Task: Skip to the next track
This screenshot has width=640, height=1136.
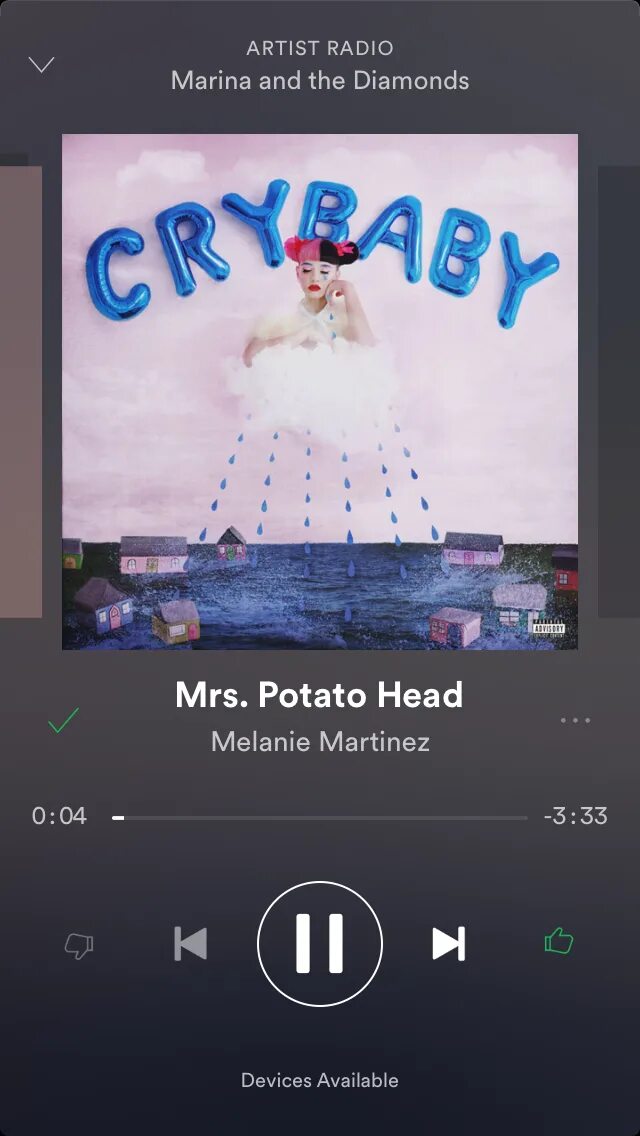Action: point(448,943)
